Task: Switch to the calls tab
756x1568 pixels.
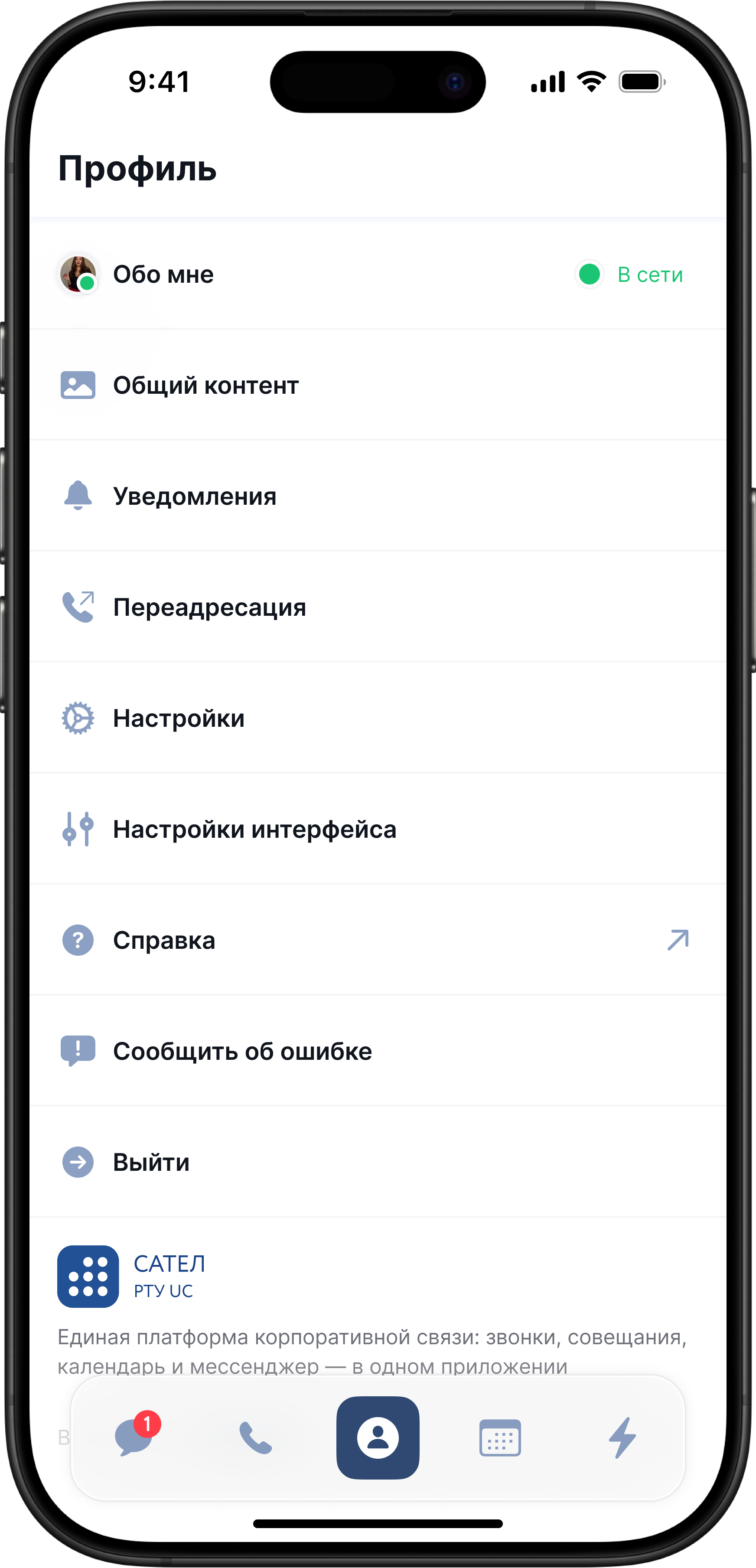Action: (x=256, y=1438)
